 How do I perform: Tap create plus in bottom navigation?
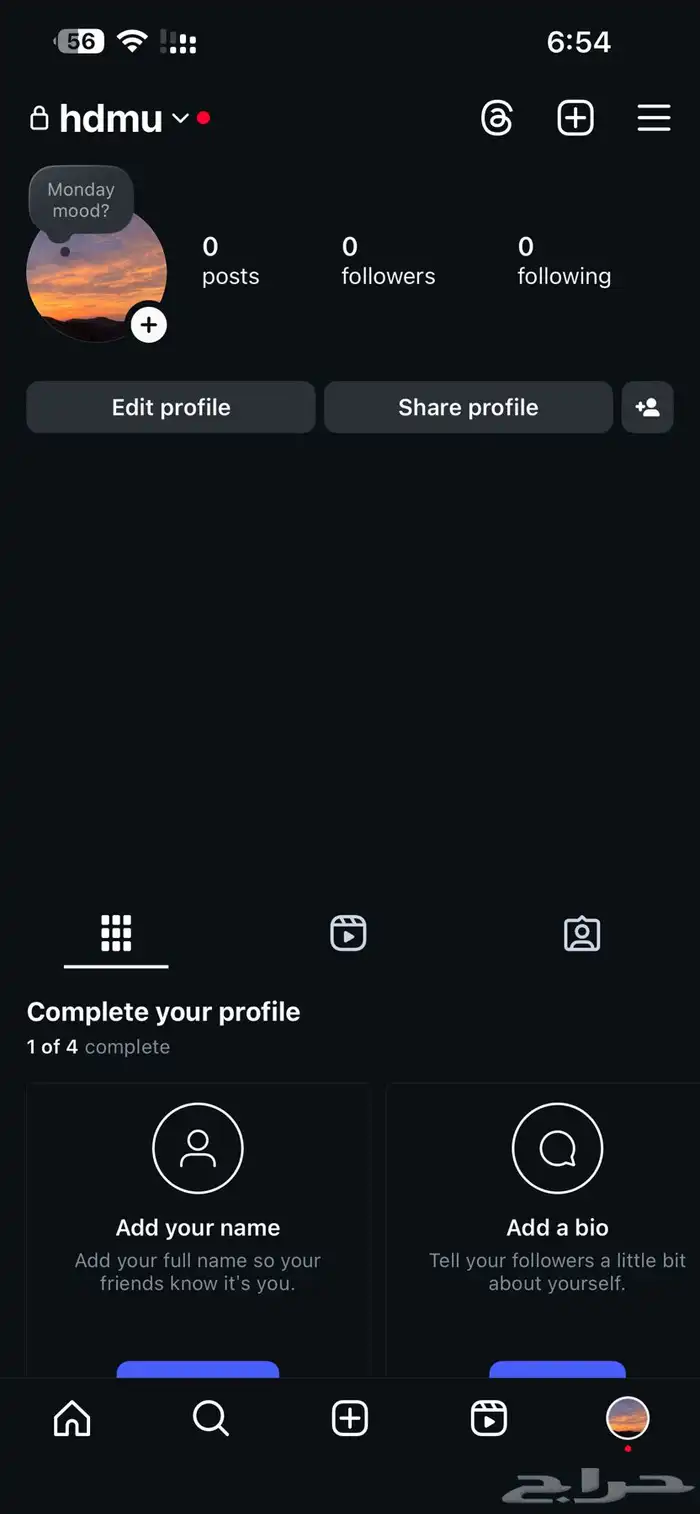pos(350,1418)
